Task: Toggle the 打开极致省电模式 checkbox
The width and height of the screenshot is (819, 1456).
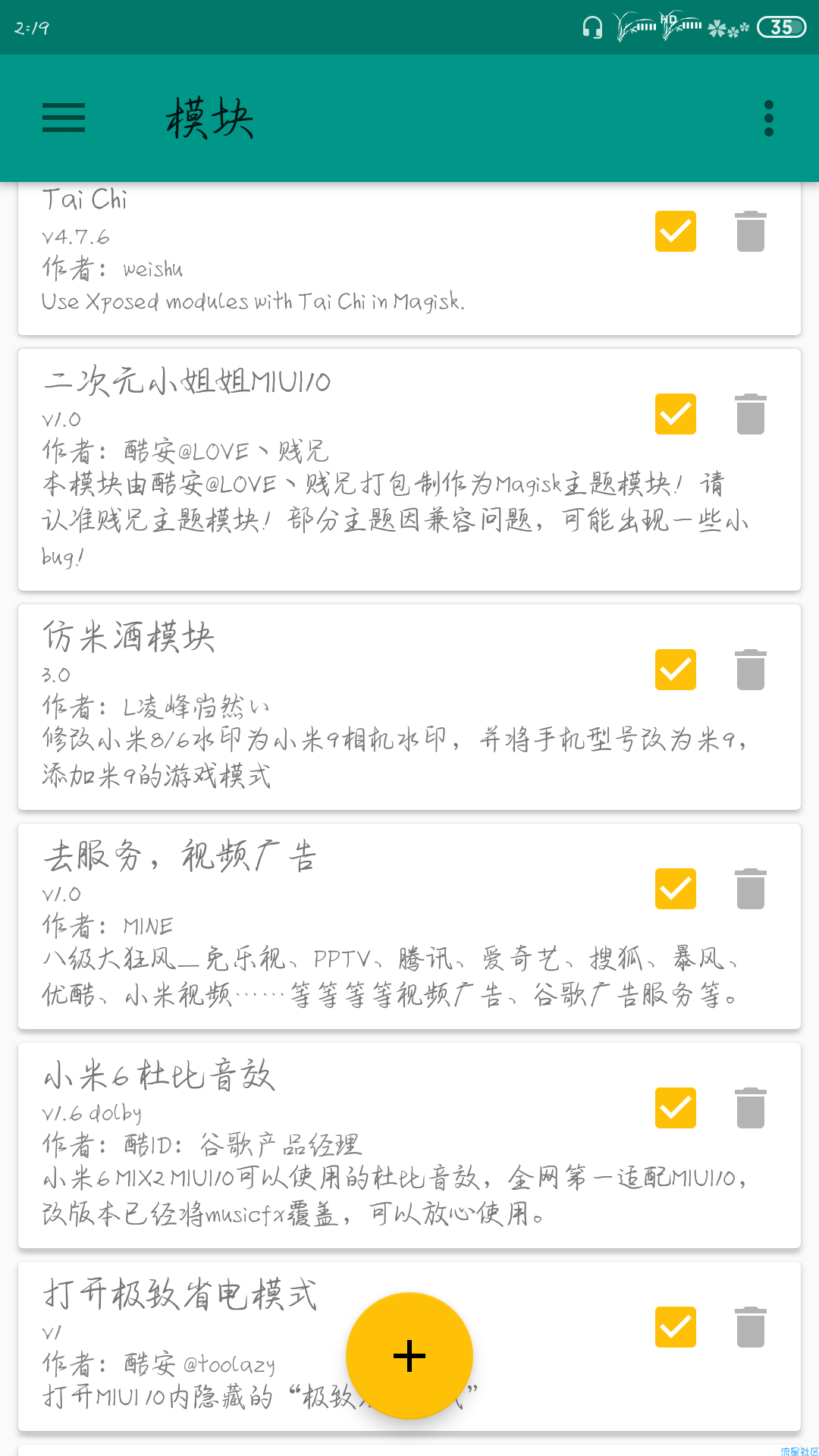Action: coord(676,1327)
